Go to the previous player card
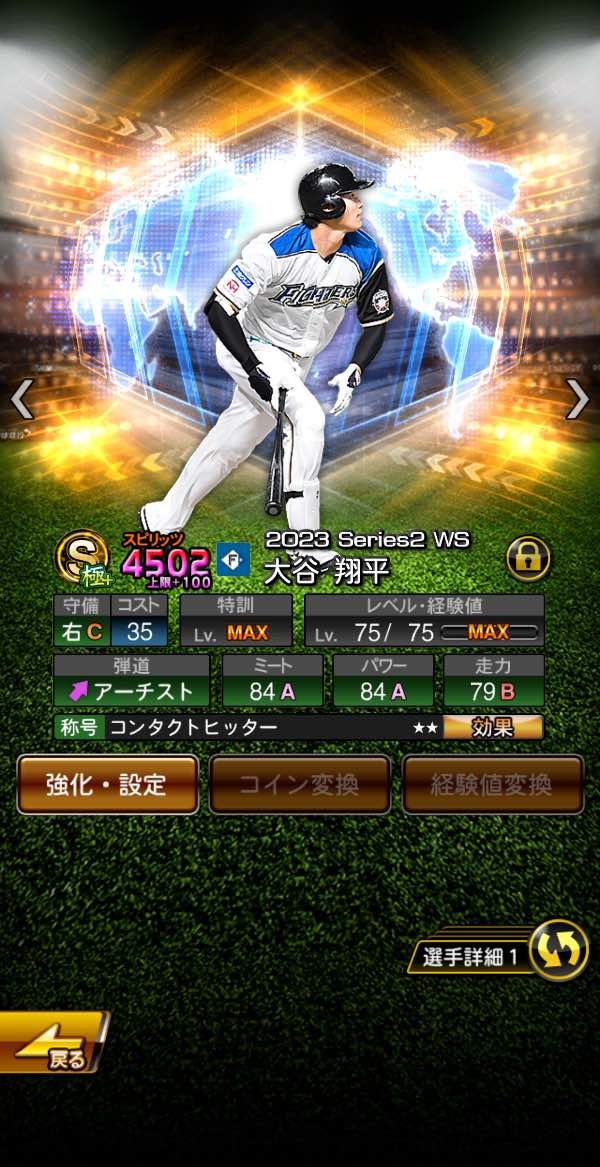600x1167 pixels. coord(22,400)
